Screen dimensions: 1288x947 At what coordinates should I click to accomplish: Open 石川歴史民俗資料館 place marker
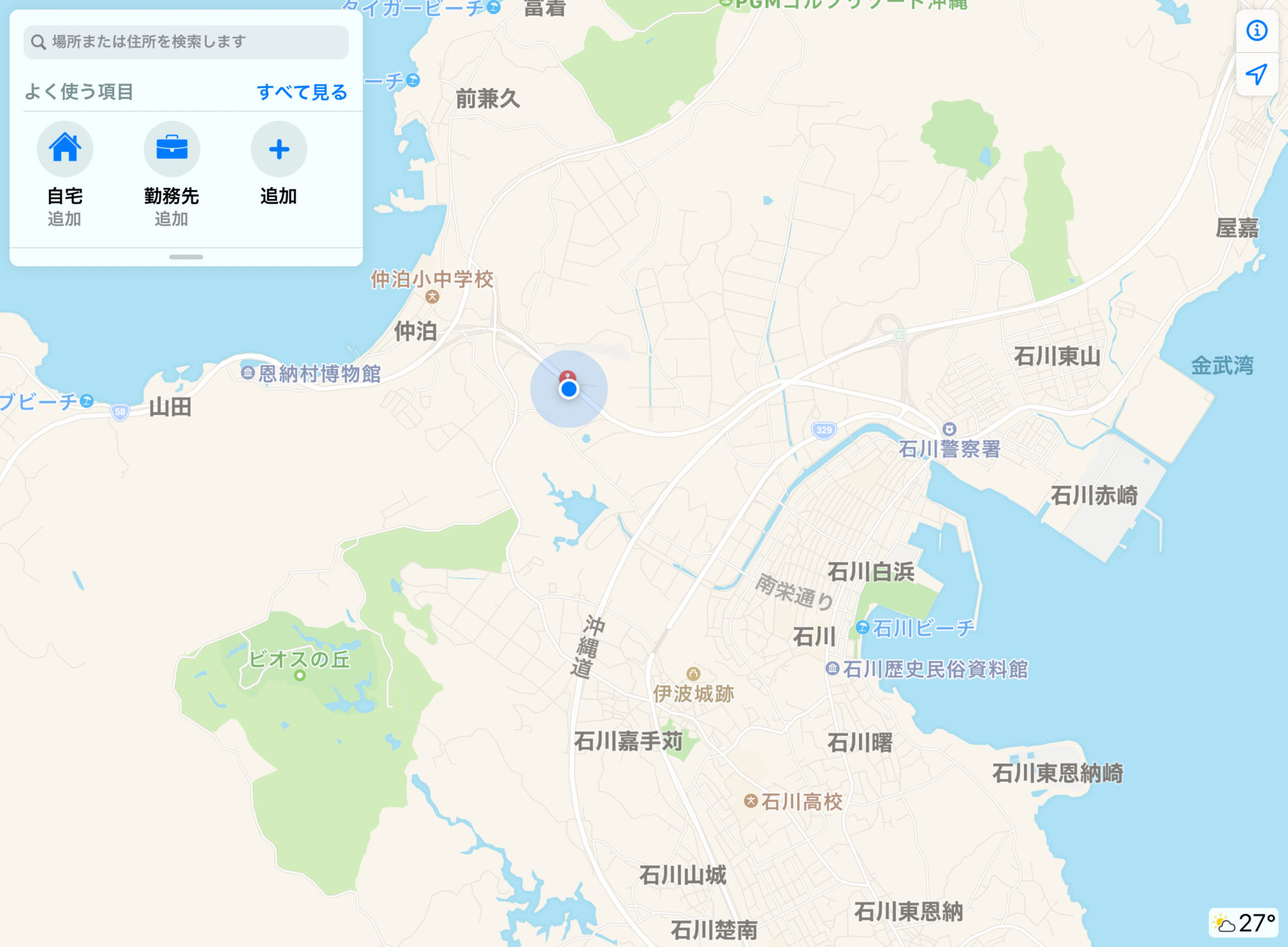[x=833, y=668]
